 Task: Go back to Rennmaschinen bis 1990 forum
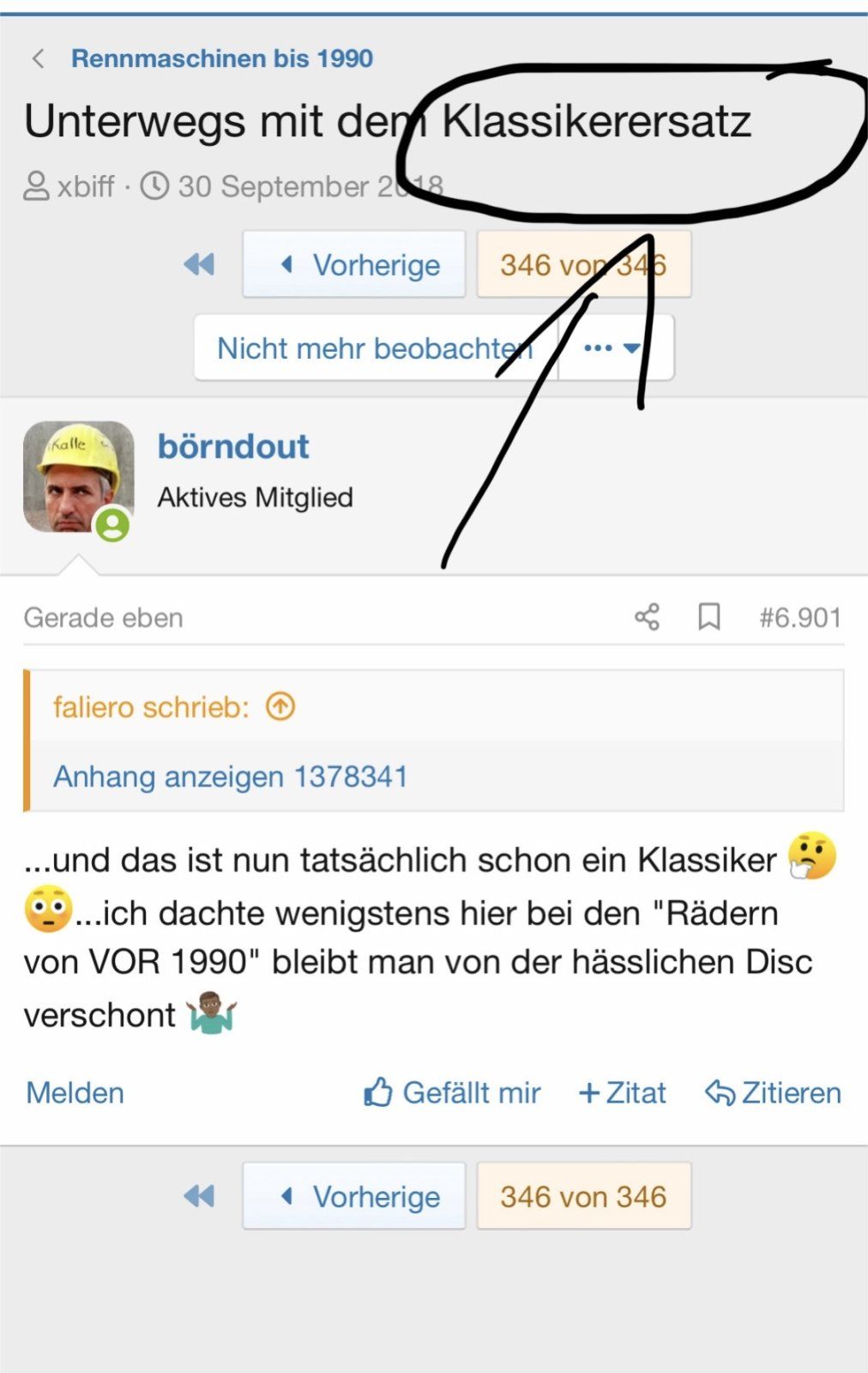pyautogui.click(x=221, y=58)
